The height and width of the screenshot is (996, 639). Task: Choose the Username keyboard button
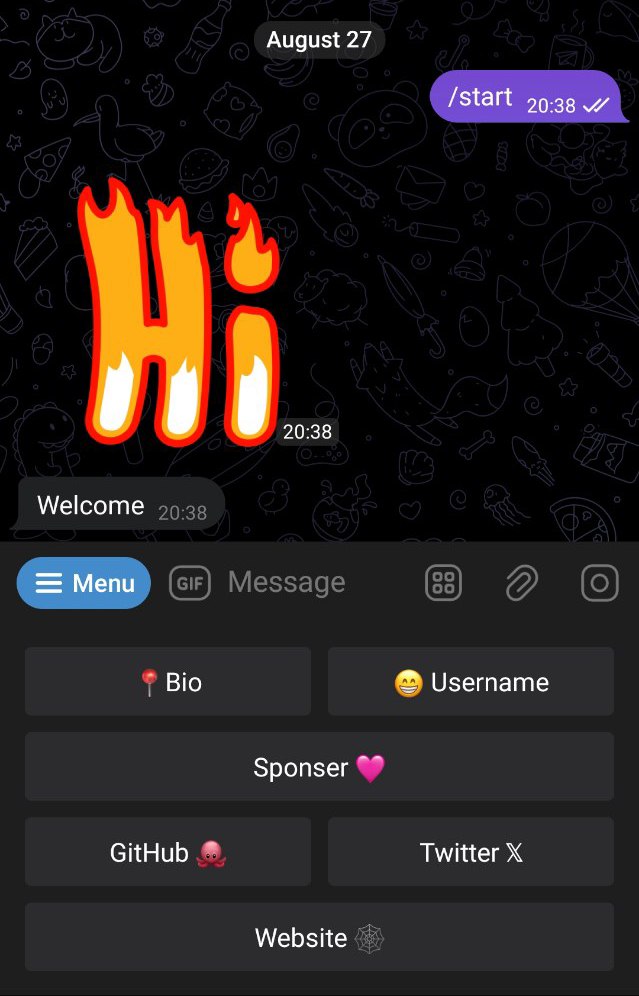[471, 682]
